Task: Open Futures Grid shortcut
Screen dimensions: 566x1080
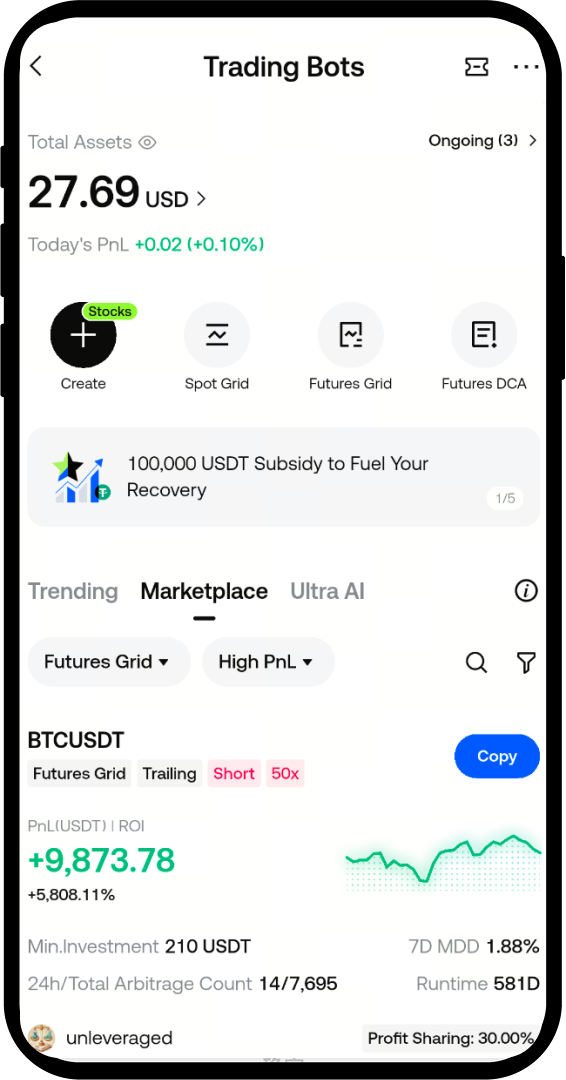Action: point(350,346)
